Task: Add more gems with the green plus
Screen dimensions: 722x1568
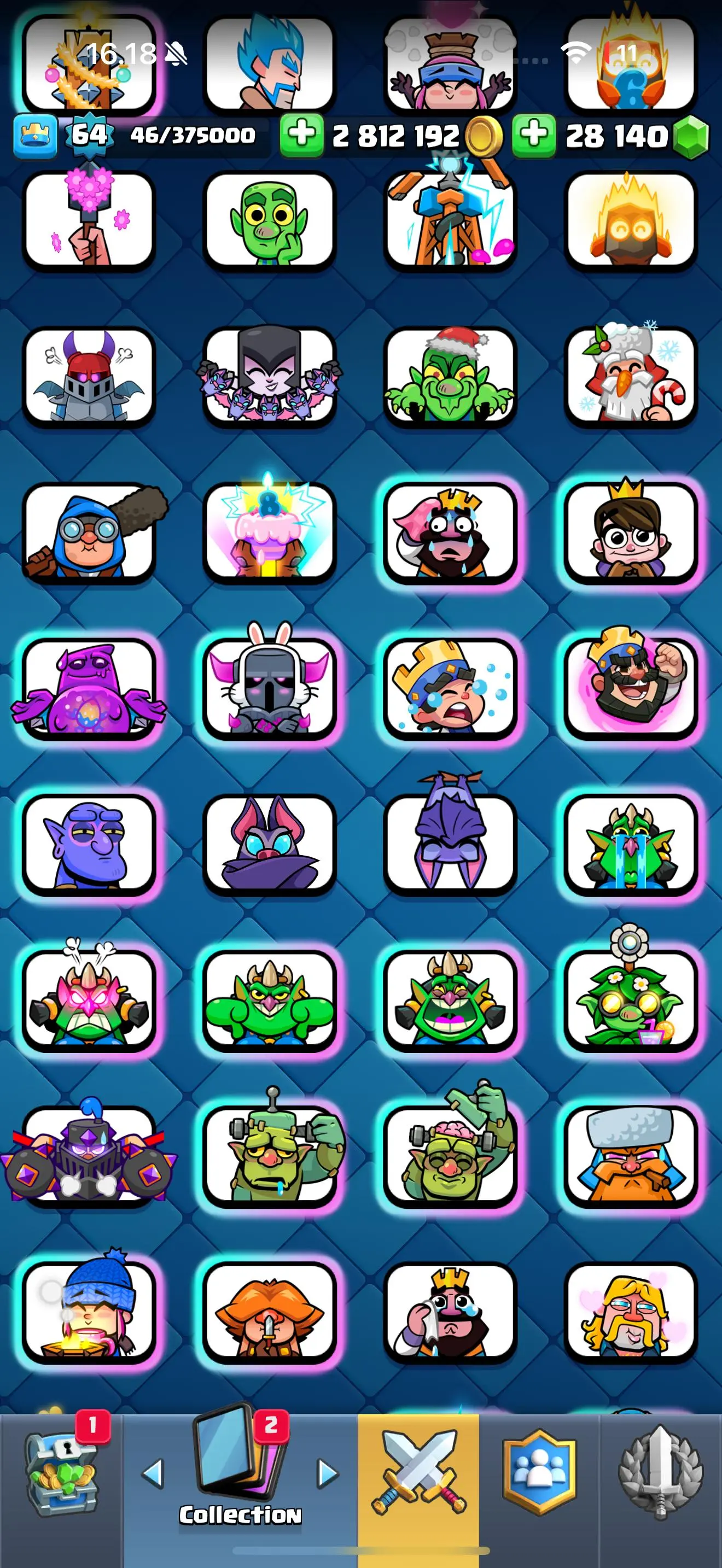Action: (x=533, y=135)
